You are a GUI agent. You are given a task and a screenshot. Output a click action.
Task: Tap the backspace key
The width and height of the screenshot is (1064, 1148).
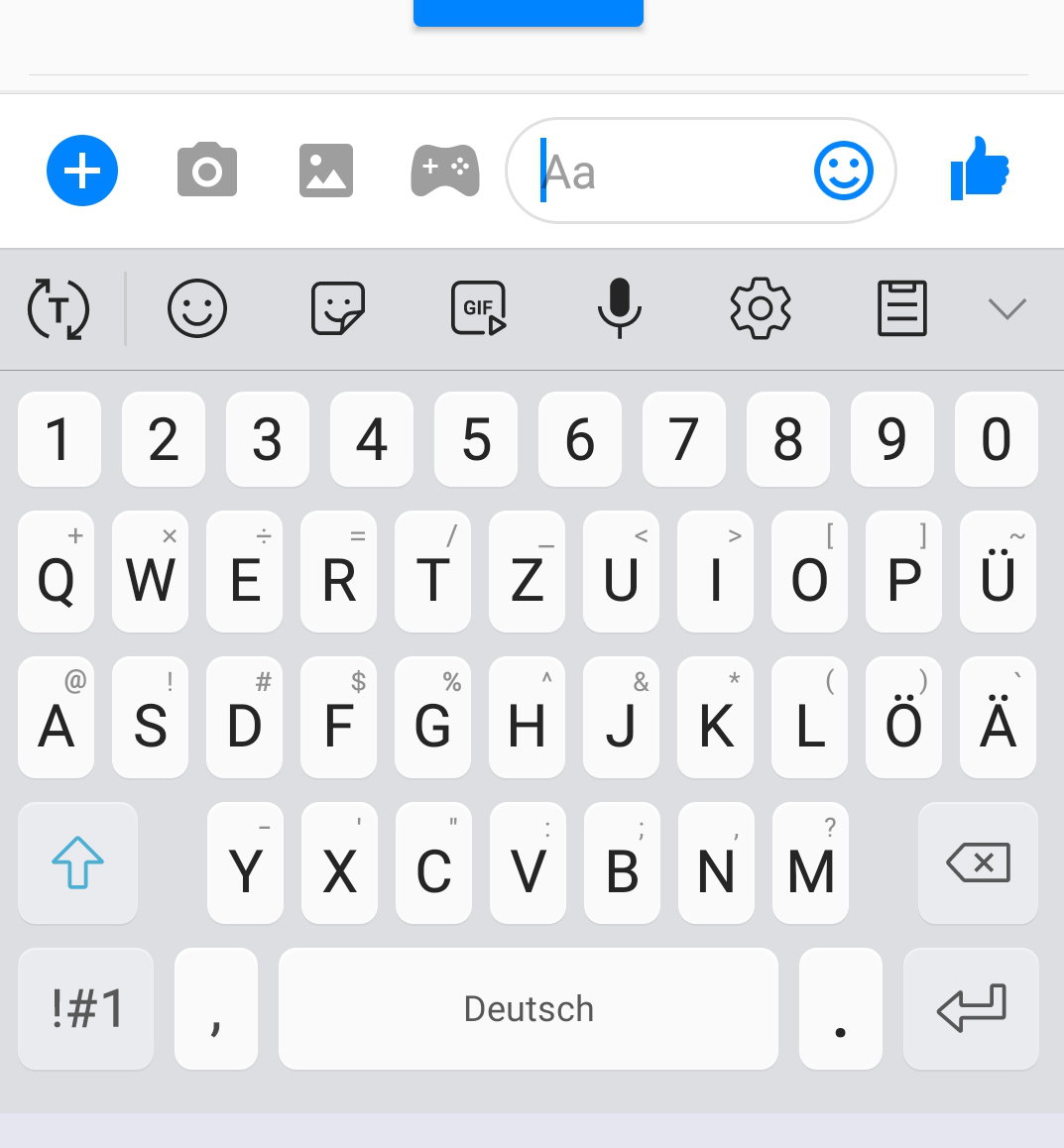tap(978, 862)
